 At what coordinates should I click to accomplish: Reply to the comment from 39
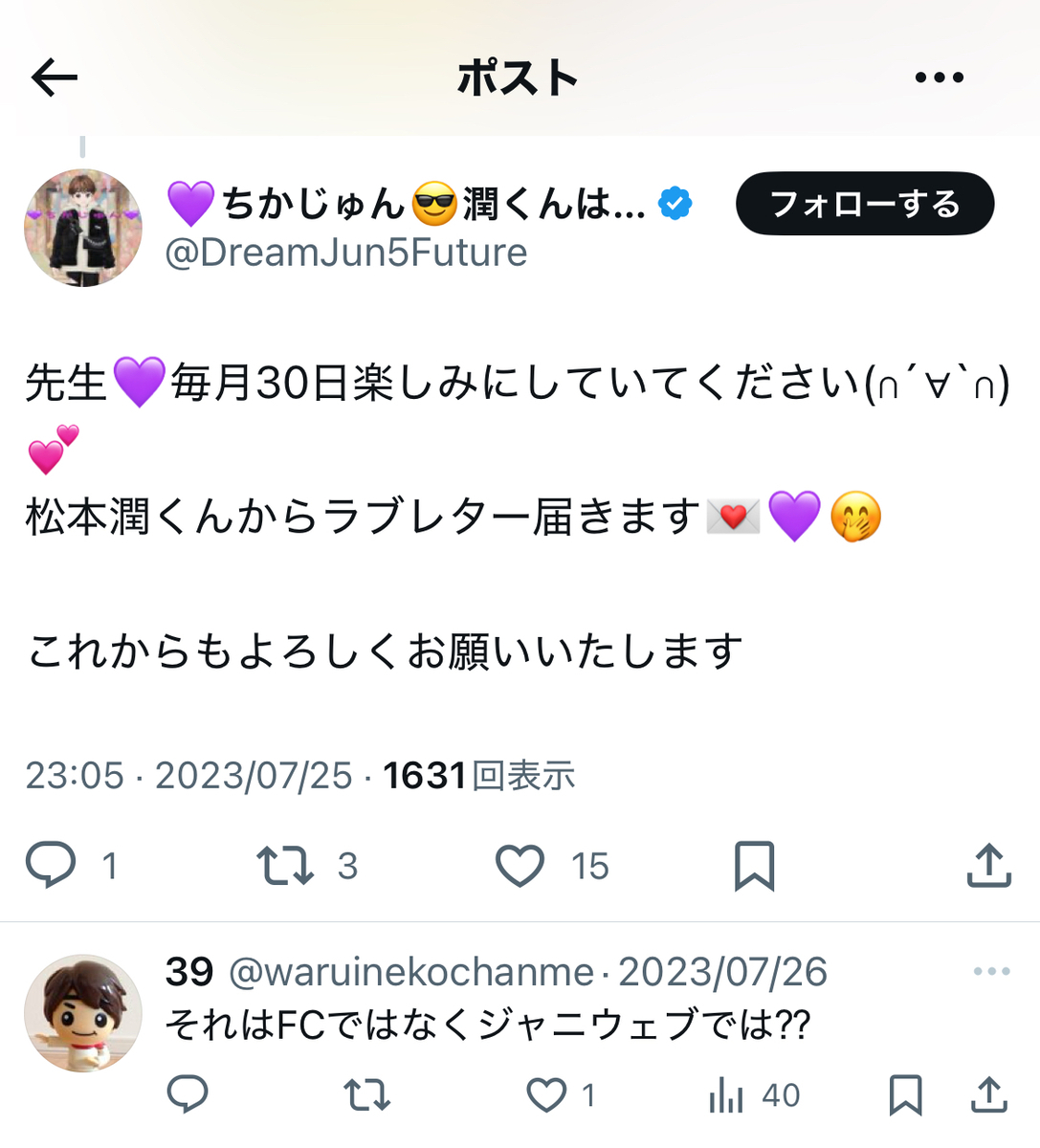click(x=188, y=1094)
